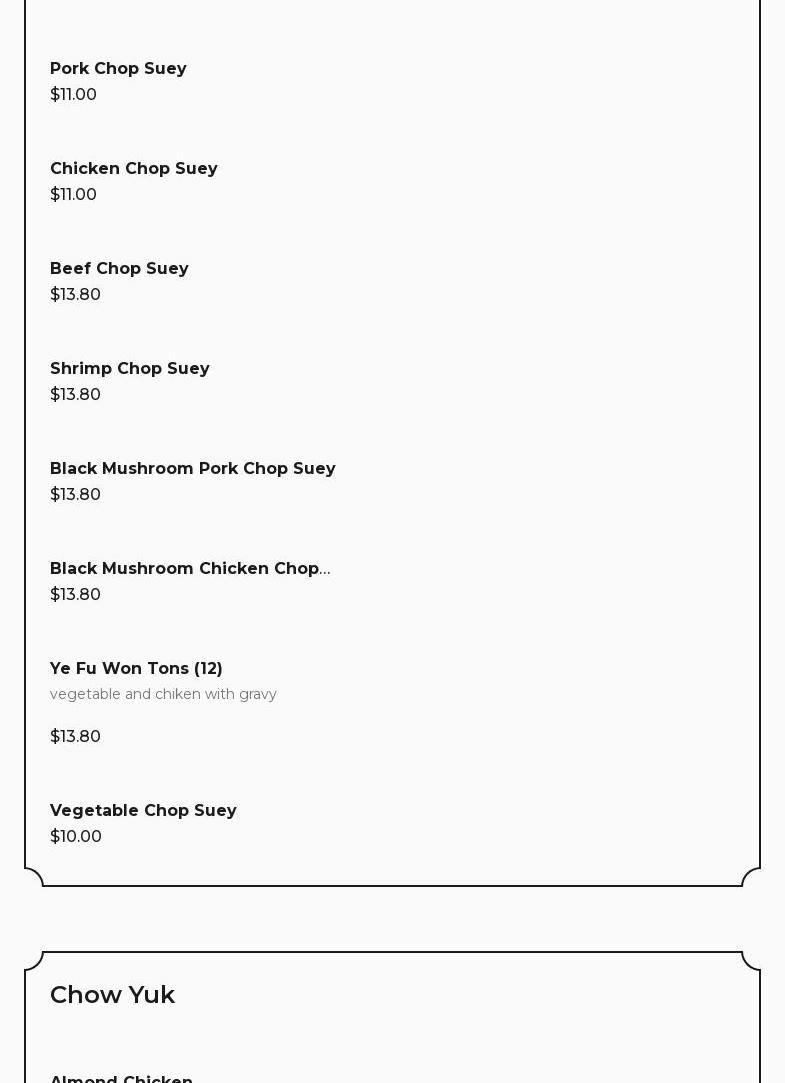Choose Shrimp Chop Suey
The height and width of the screenshot is (1083, 785).
click(130, 369)
